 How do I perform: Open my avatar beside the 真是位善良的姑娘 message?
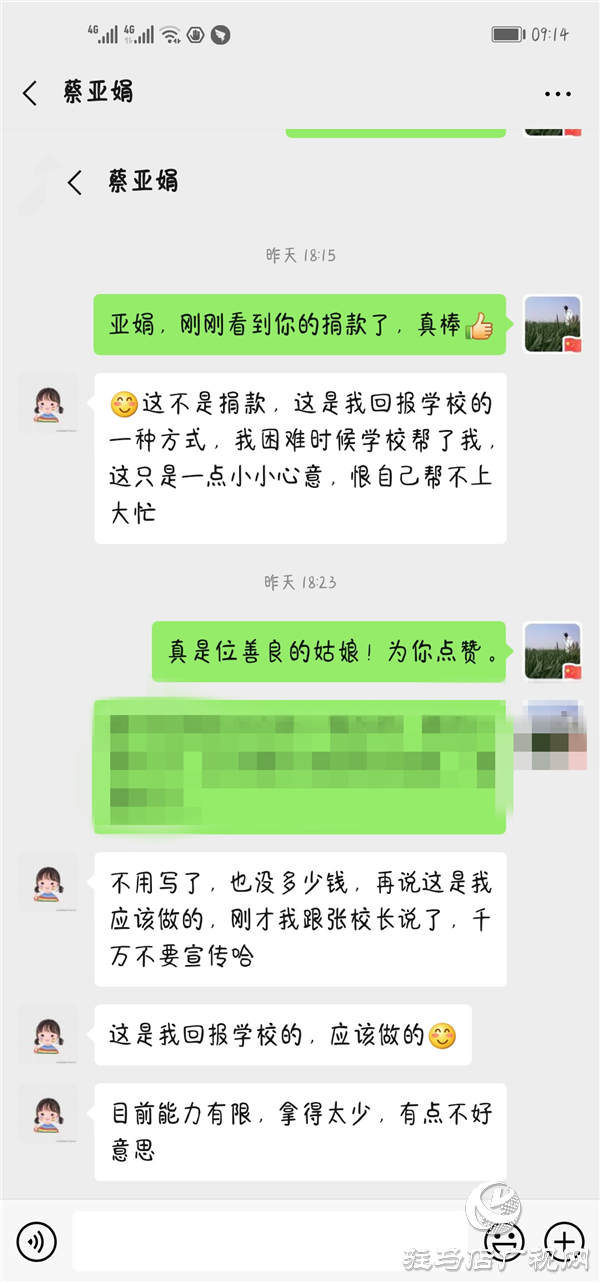[x=553, y=651]
